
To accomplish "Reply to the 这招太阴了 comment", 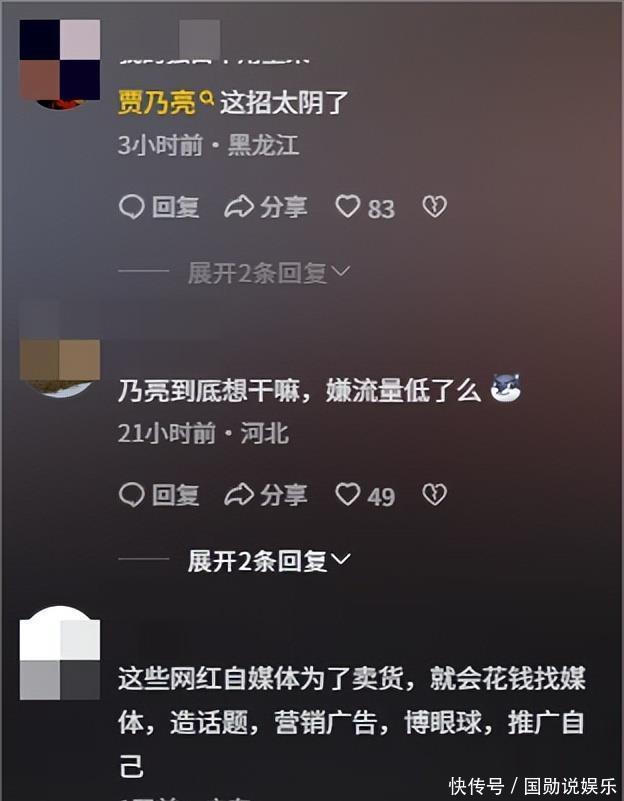I will (159, 207).
